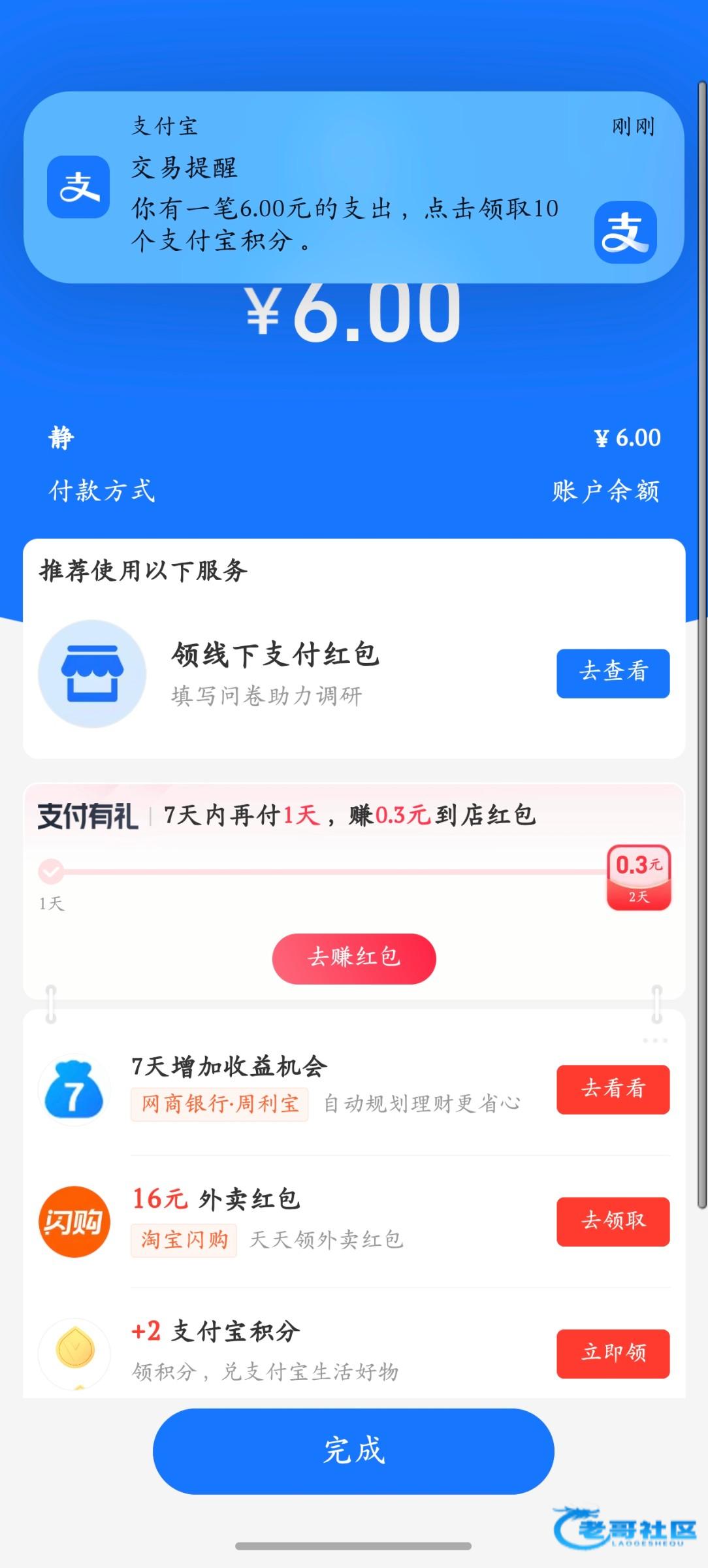Tap the 去赚红包 button

click(x=354, y=958)
